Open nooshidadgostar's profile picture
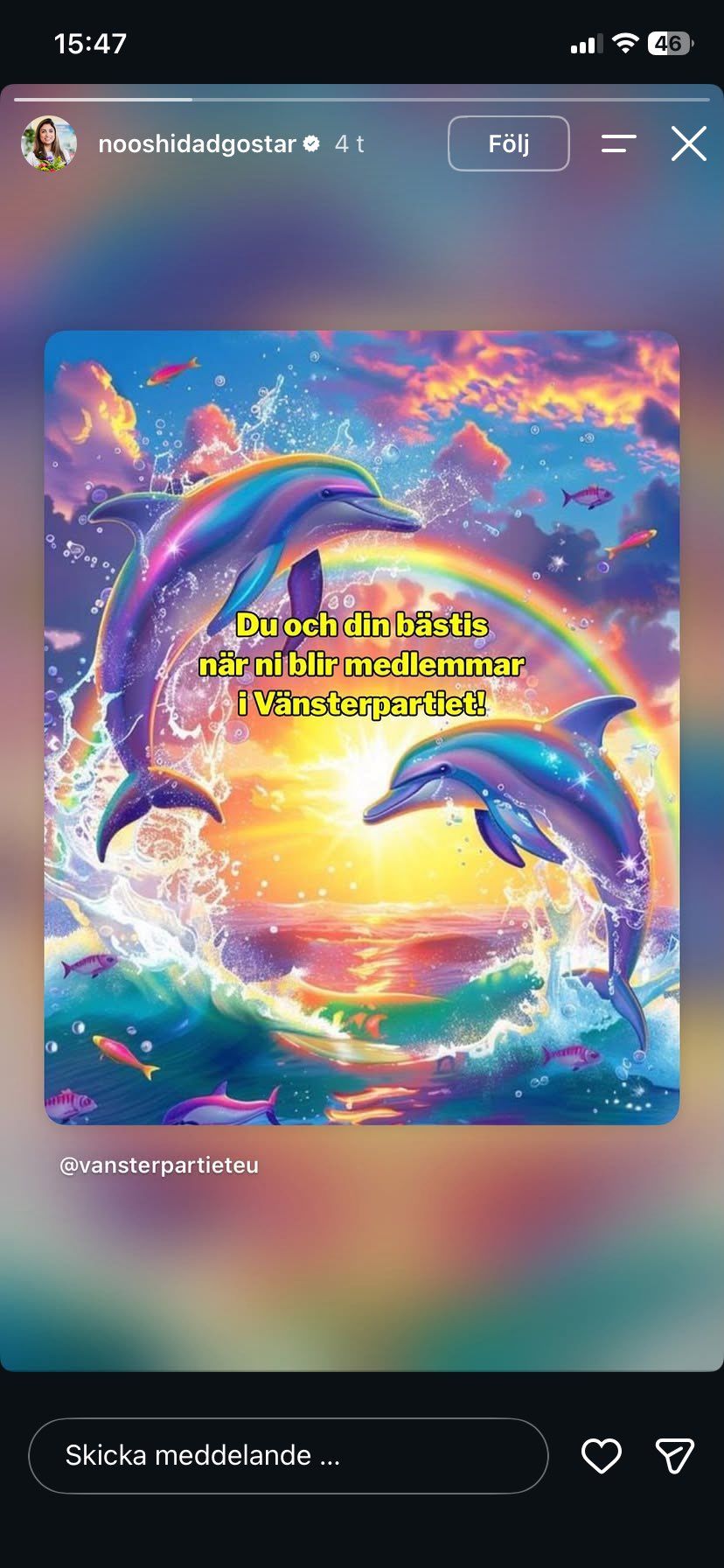Image resolution: width=724 pixels, height=1568 pixels. [49, 143]
